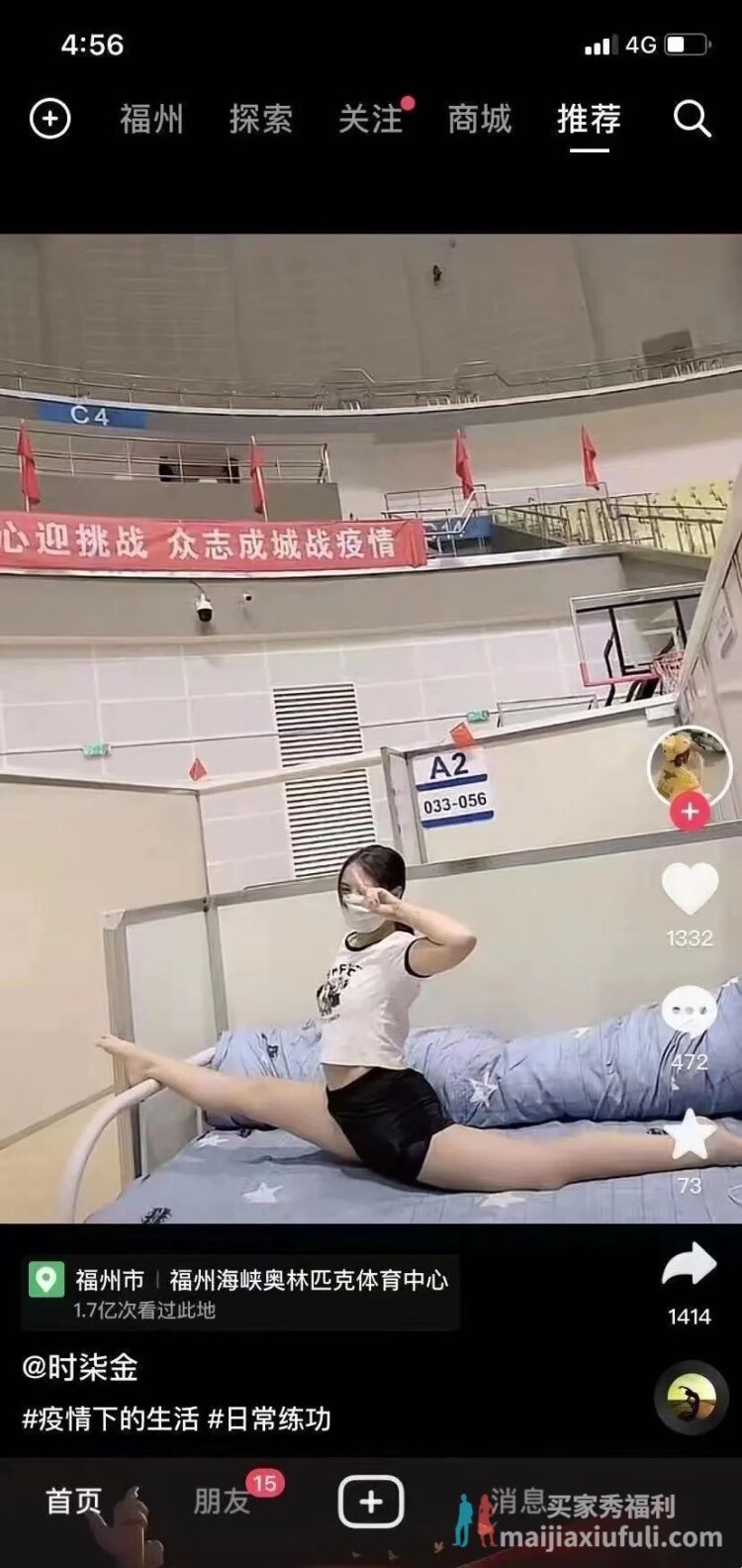Favorite this video with the star
This screenshot has width=742, height=1568.
point(690,1134)
